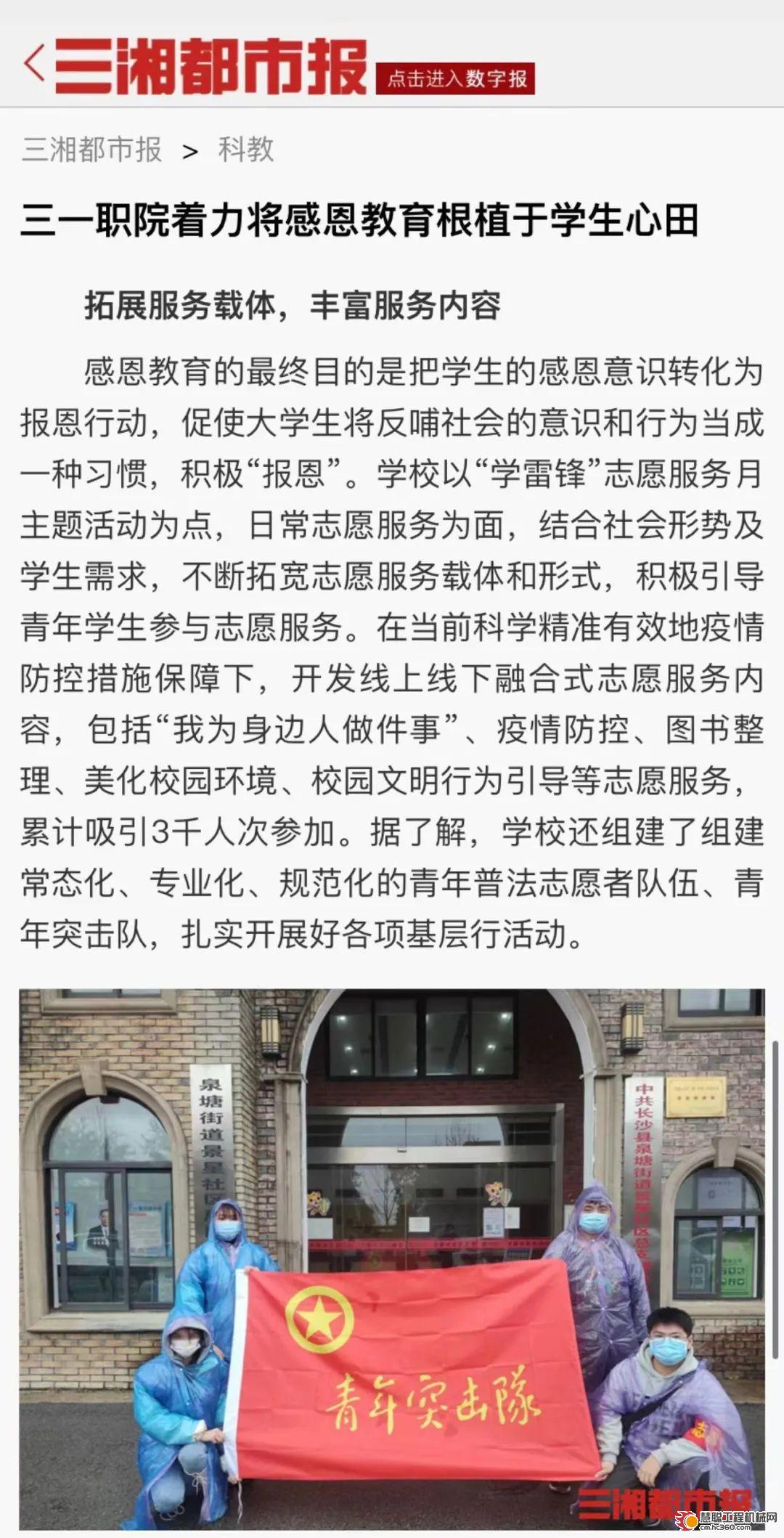Tap 点击进入数字报 button

[x=455, y=79]
